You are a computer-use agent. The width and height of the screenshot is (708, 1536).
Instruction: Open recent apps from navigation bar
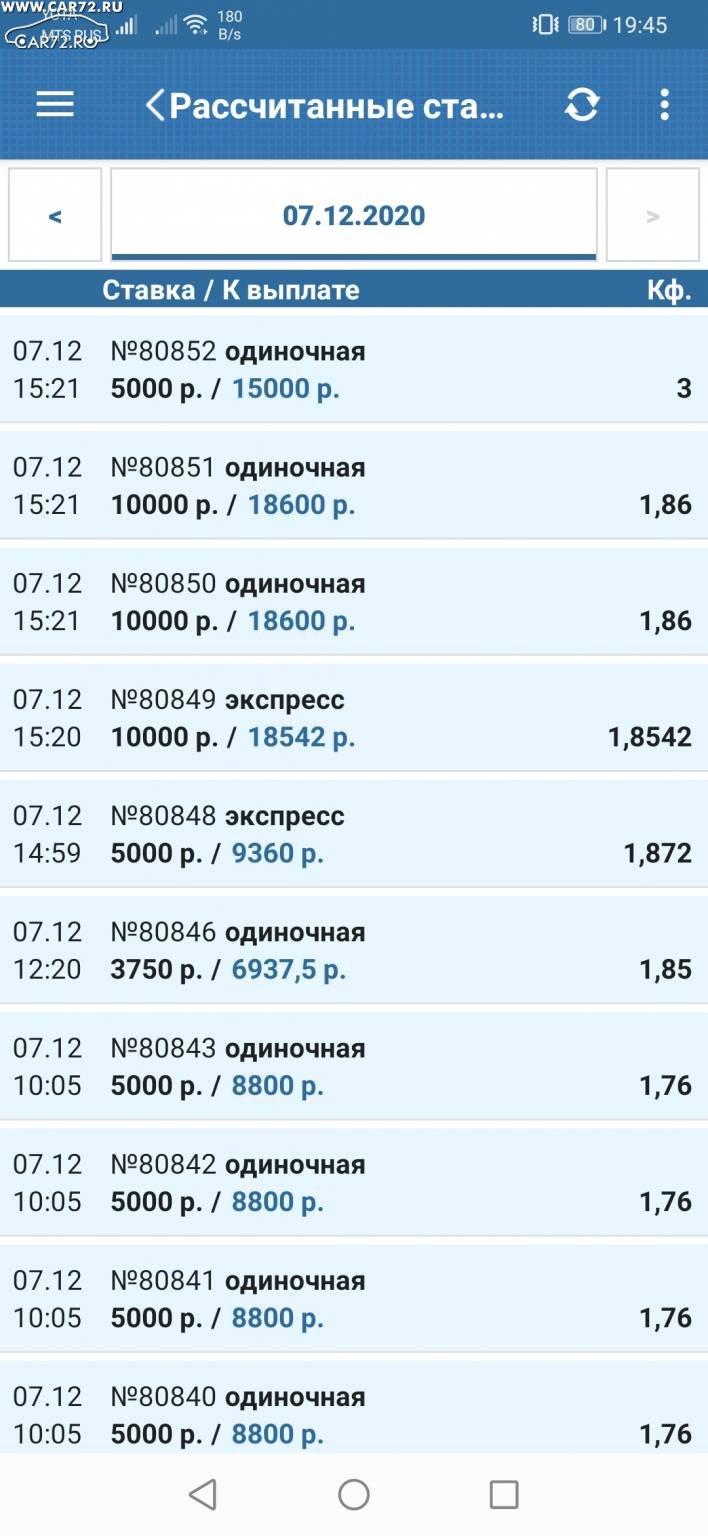[504, 1495]
